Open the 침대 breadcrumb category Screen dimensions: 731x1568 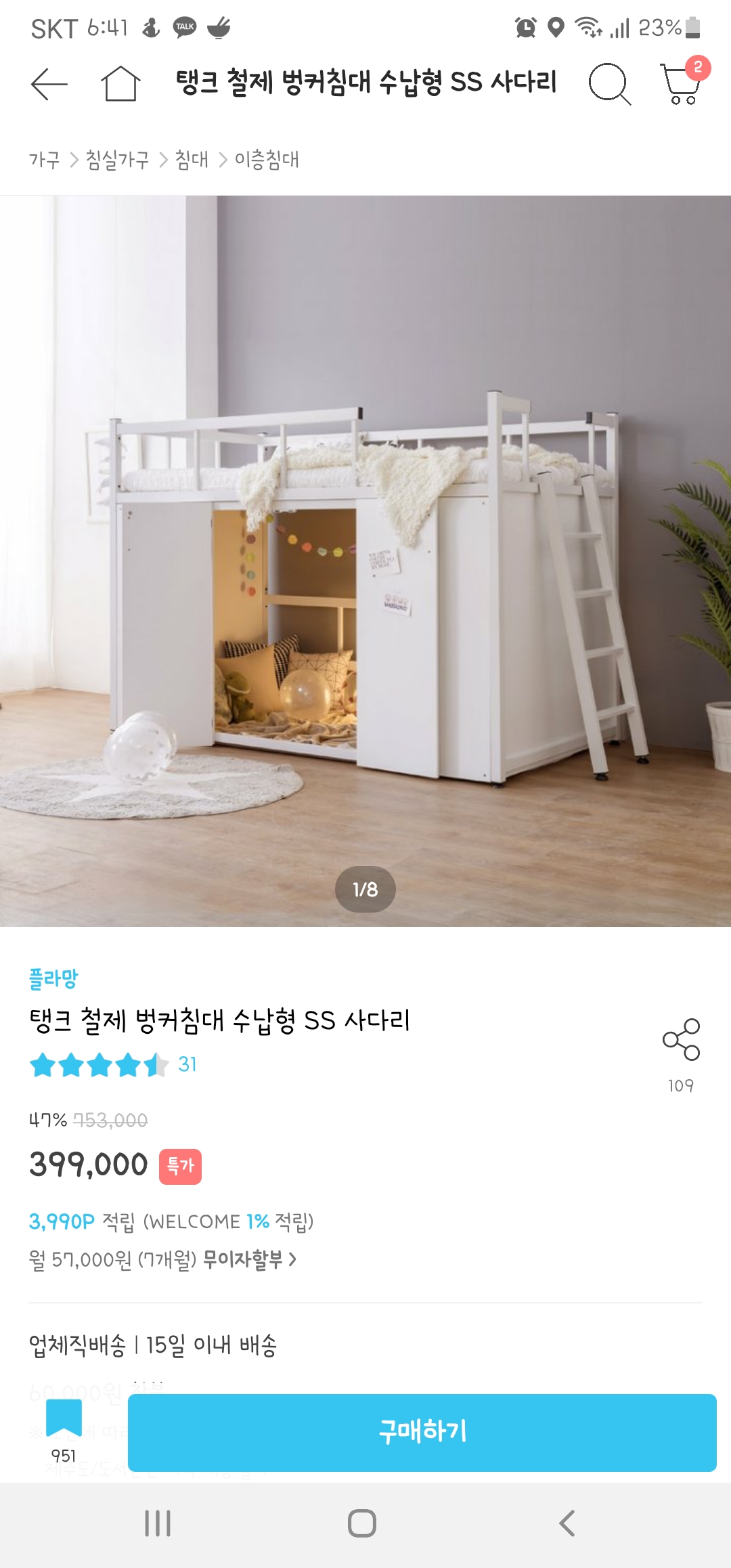click(x=192, y=160)
